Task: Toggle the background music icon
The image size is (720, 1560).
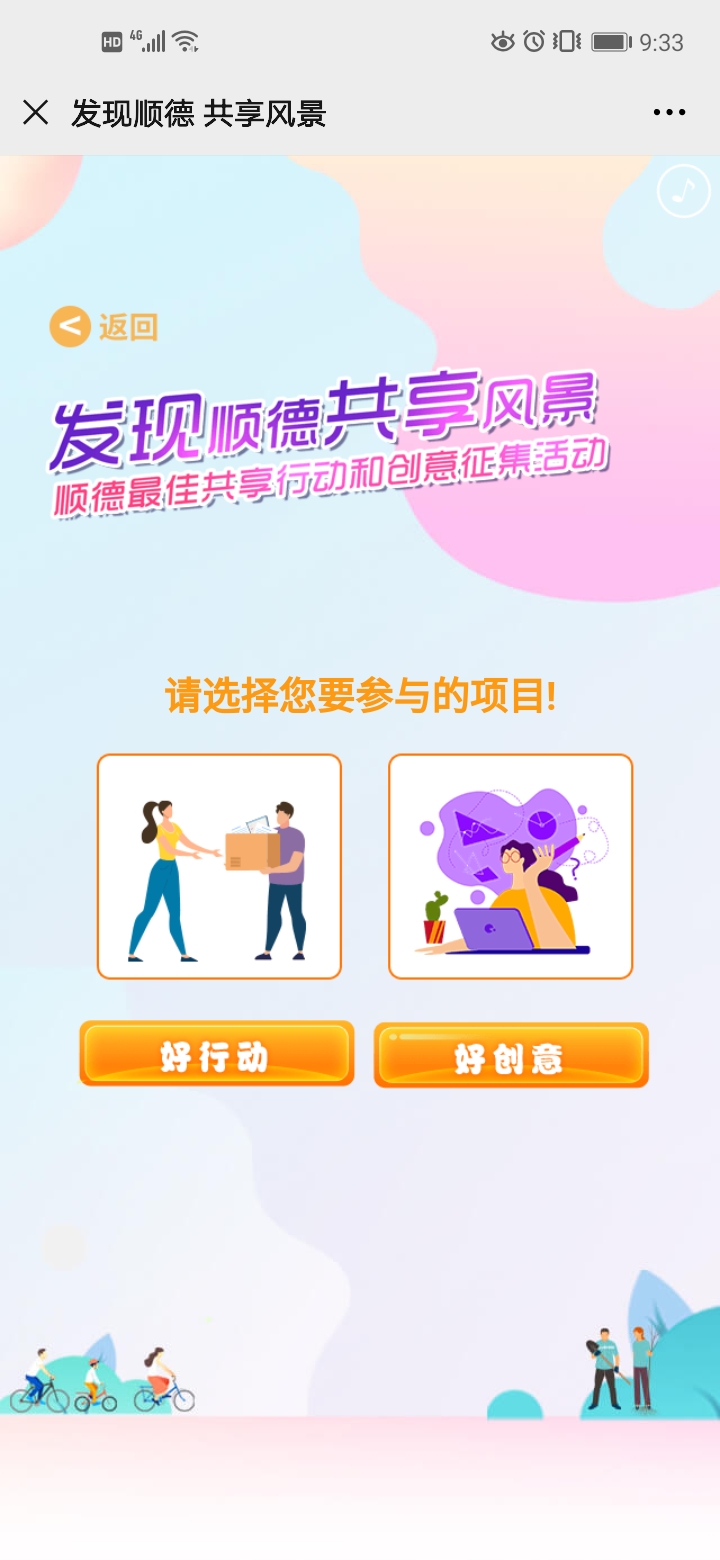Action: click(x=684, y=191)
